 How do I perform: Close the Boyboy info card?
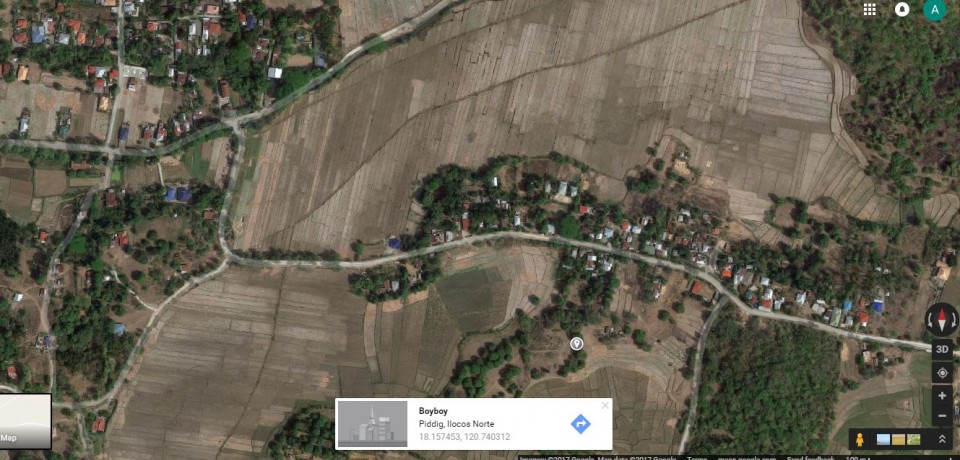click(x=605, y=405)
